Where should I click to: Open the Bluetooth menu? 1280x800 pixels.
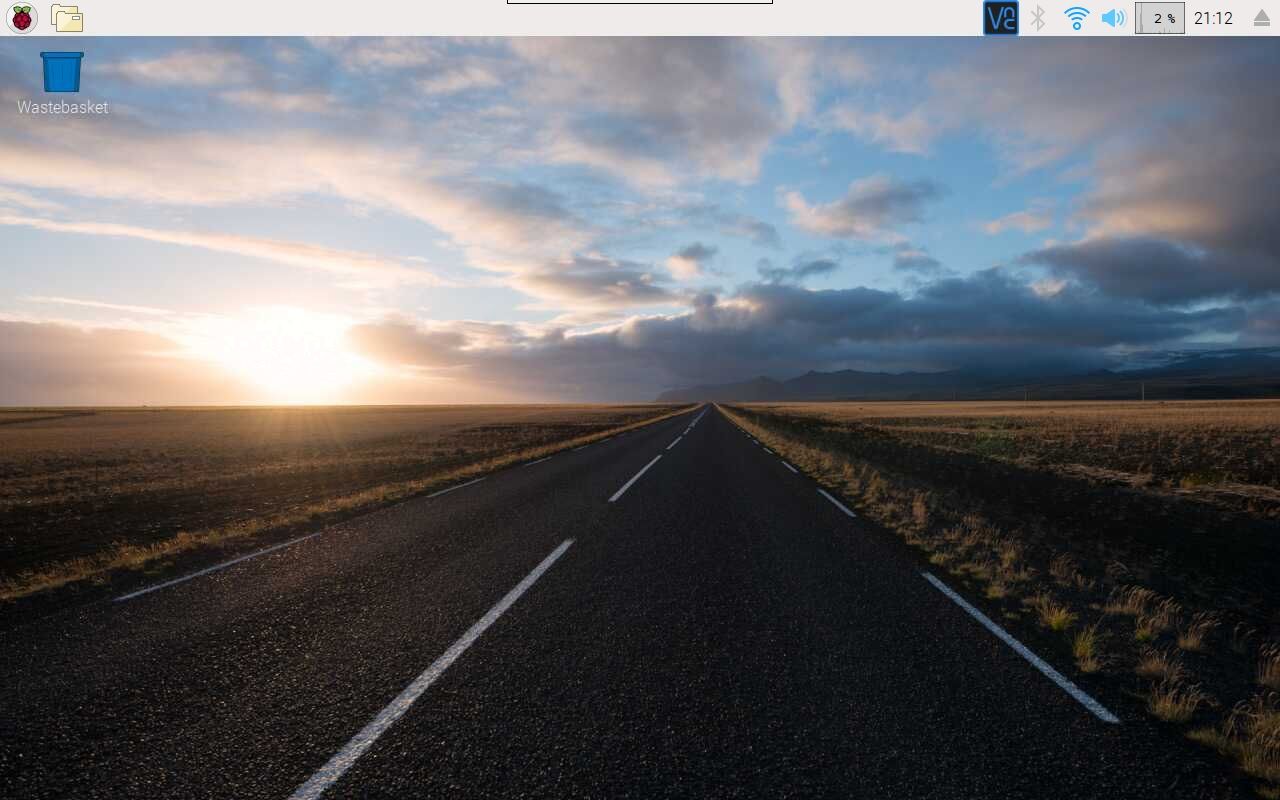(x=1038, y=18)
